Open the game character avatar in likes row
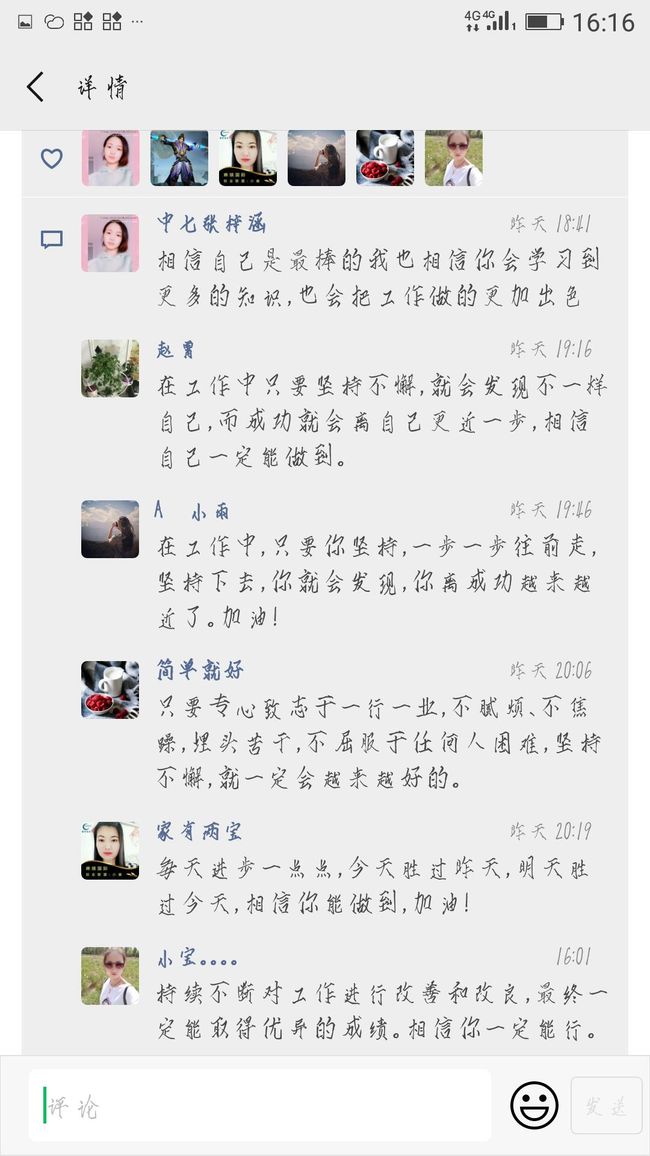Screen dimensions: 650x1156 click(x=179, y=158)
